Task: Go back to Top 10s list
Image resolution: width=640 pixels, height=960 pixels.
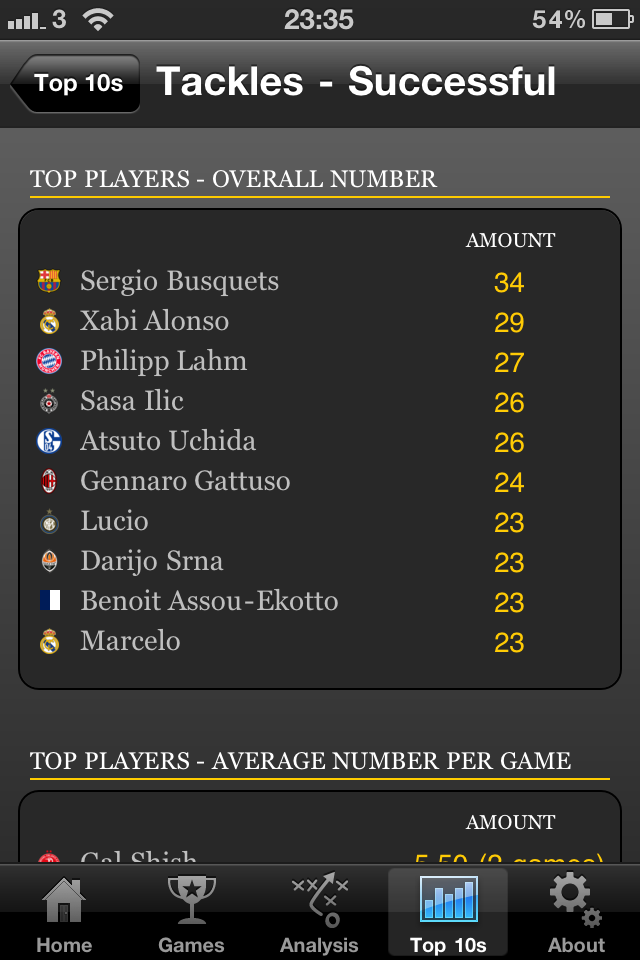Action: coord(75,83)
